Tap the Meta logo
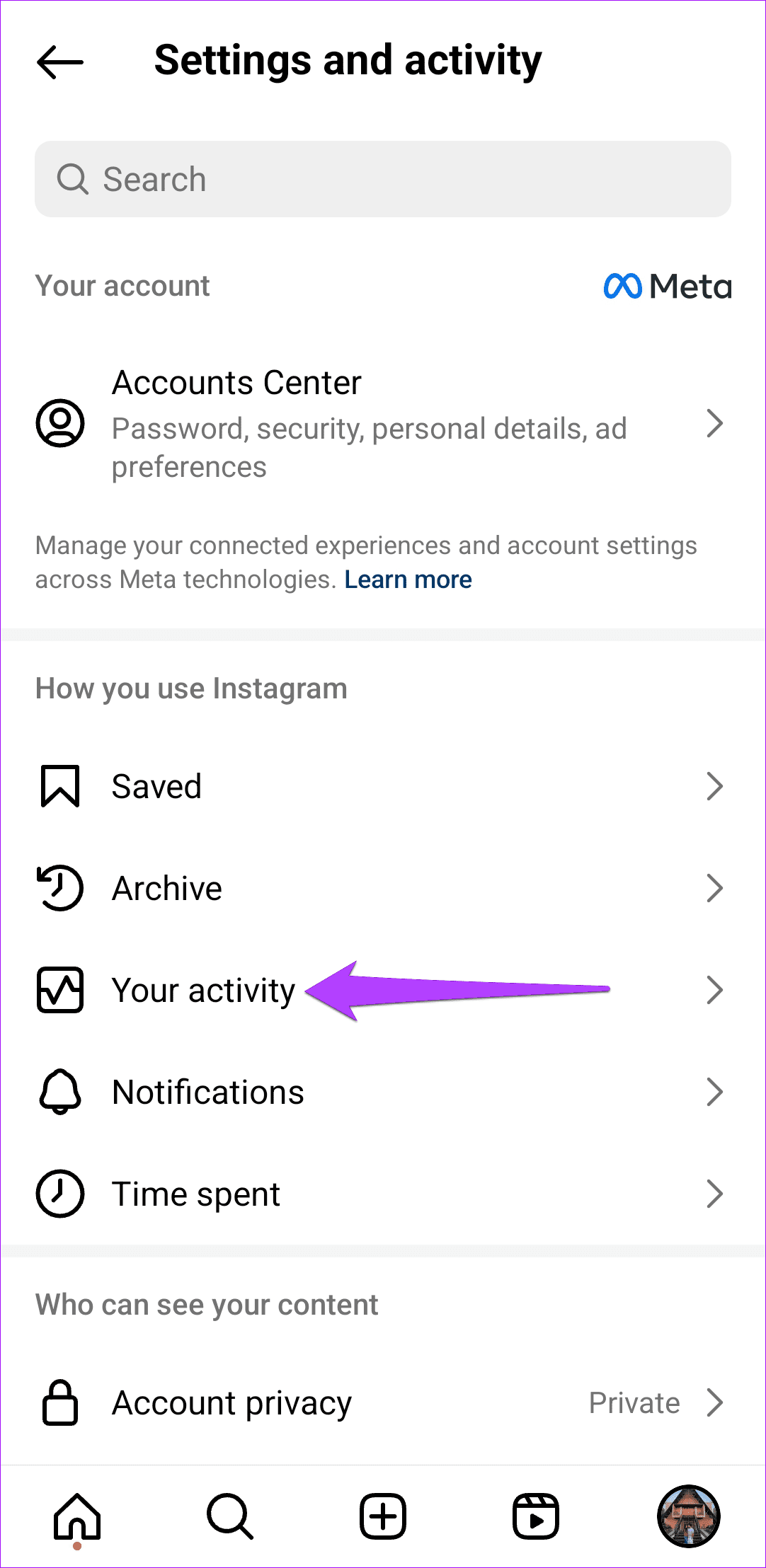The height and width of the screenshot is (1568, 766). click(x=666, y=286)
